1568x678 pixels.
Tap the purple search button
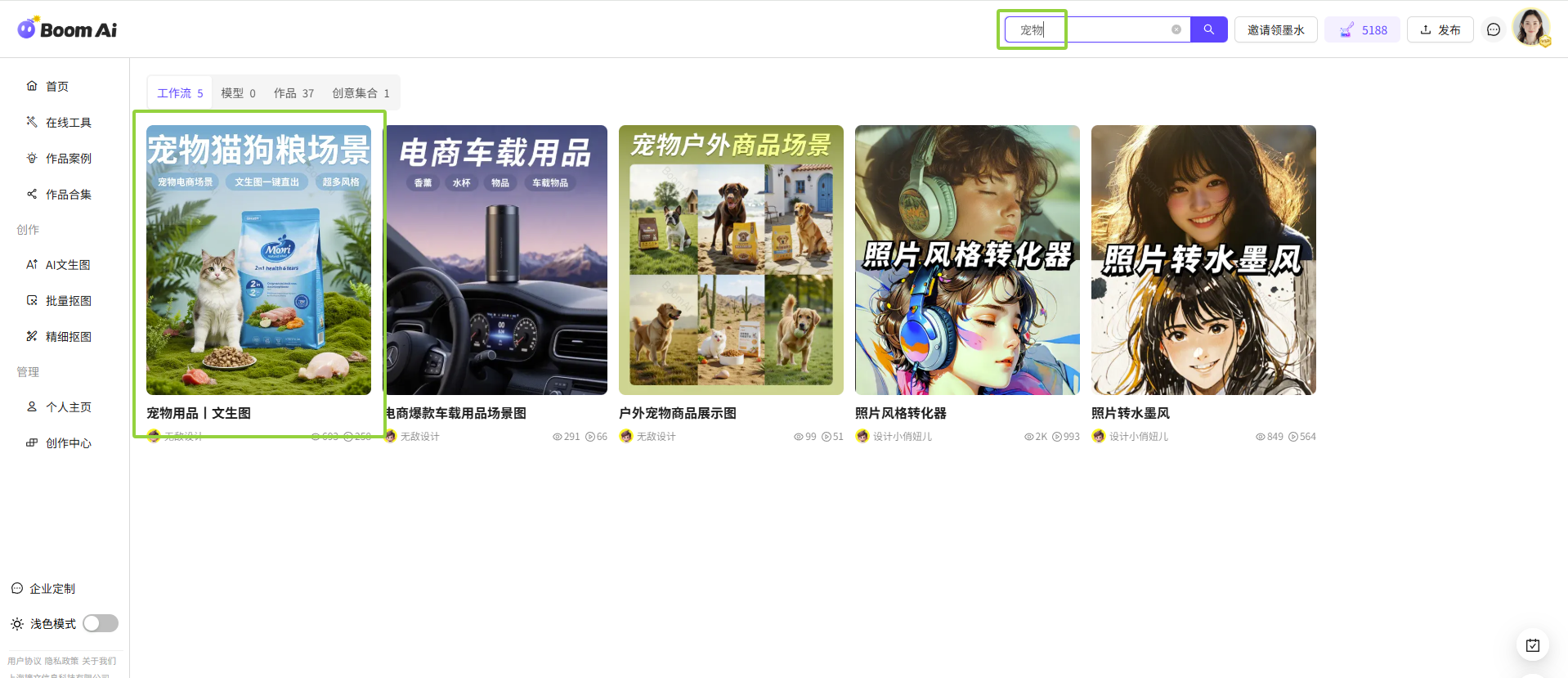(1208, 29)
